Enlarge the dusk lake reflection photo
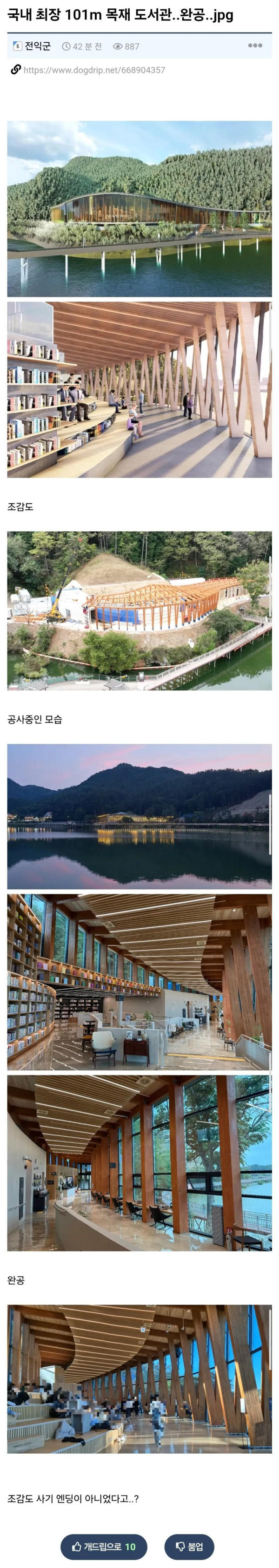This screenshot has height=1568, width=279. click(139, 816)
